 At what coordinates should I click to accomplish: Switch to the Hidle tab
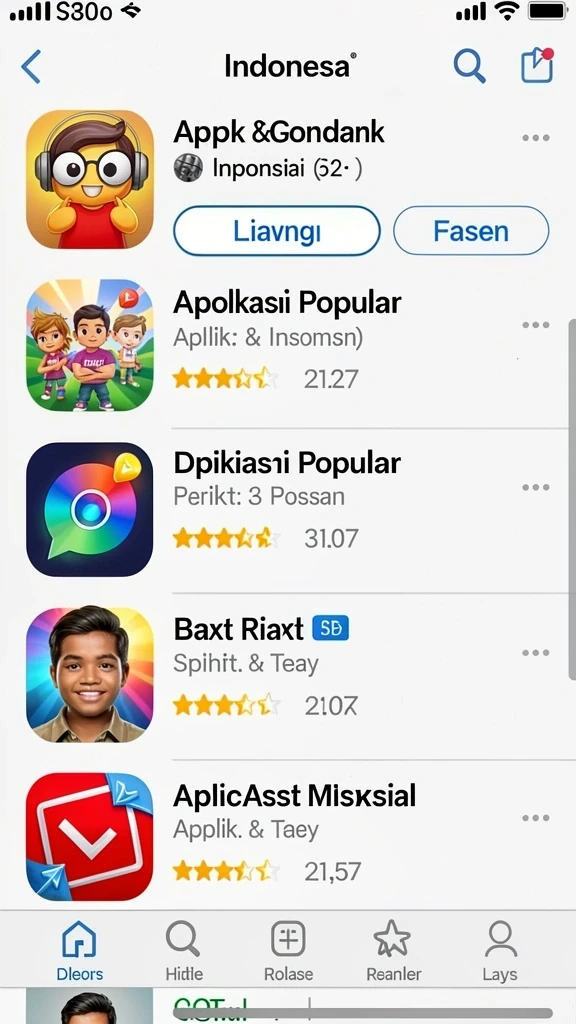[184, 951]
